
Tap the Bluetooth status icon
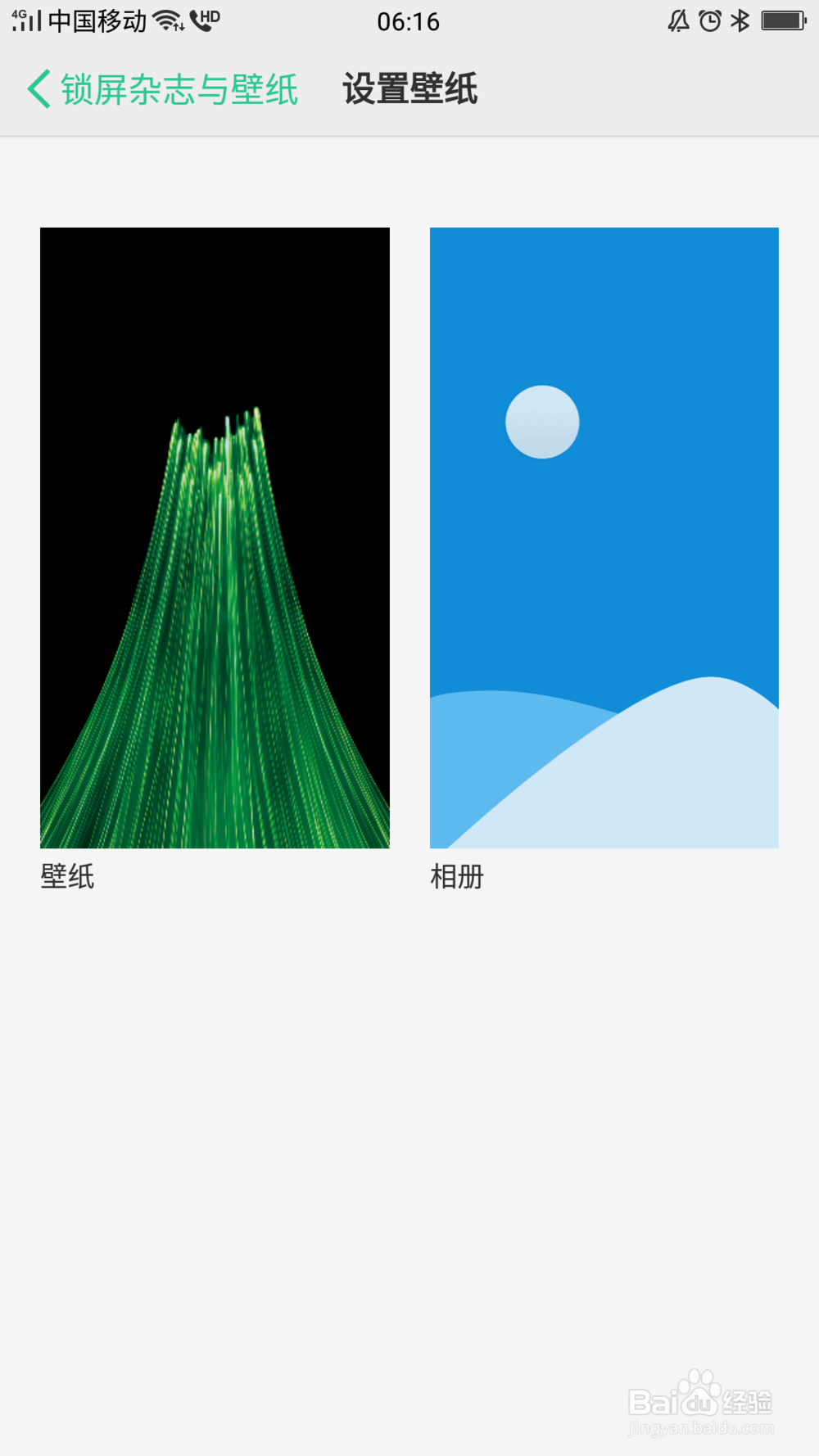[x=742, y=20]
